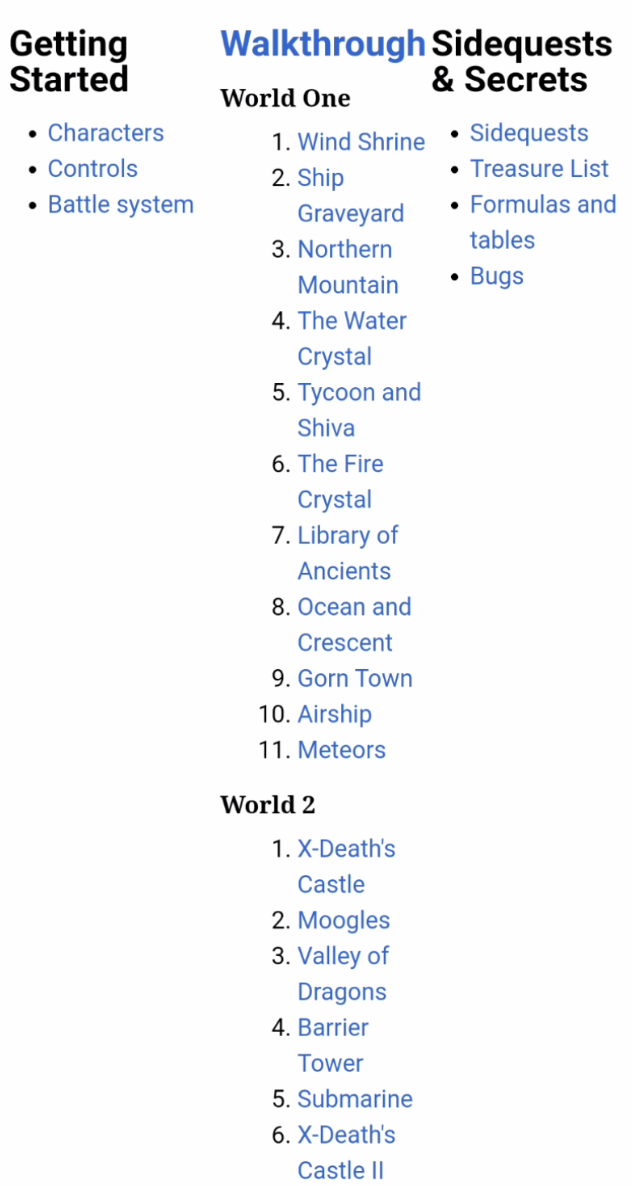This screenshot has height=1186, width=632.
Task: Go to Library of Ancients
Action: click(347, 553)
